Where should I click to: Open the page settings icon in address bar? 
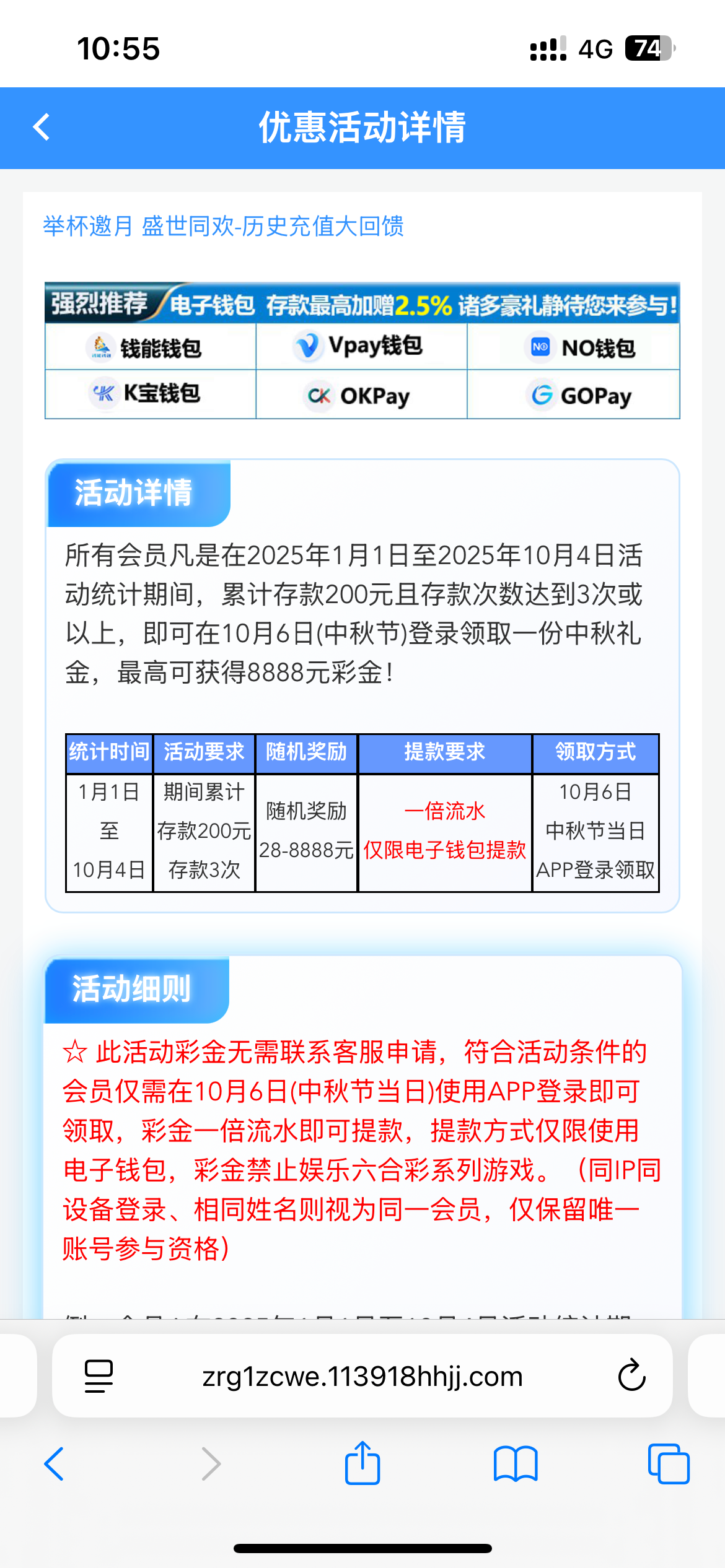point(99,1376)
